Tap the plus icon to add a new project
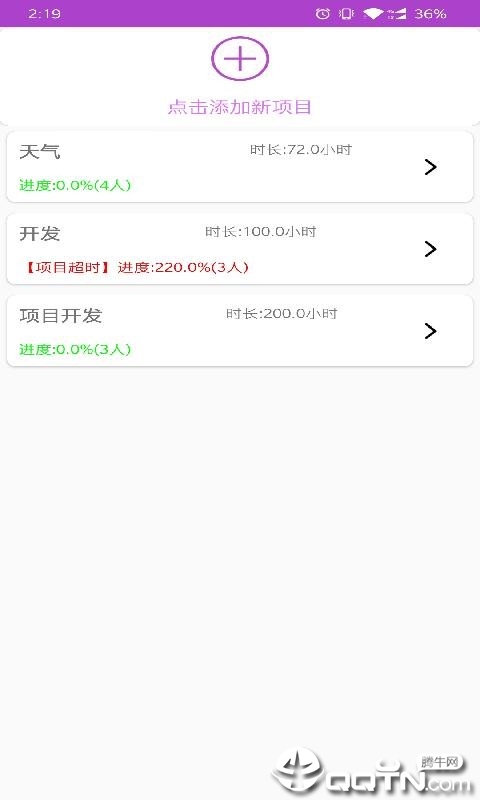Image resolution: width=480 pixels, height=800 pixels. (240, 59)
